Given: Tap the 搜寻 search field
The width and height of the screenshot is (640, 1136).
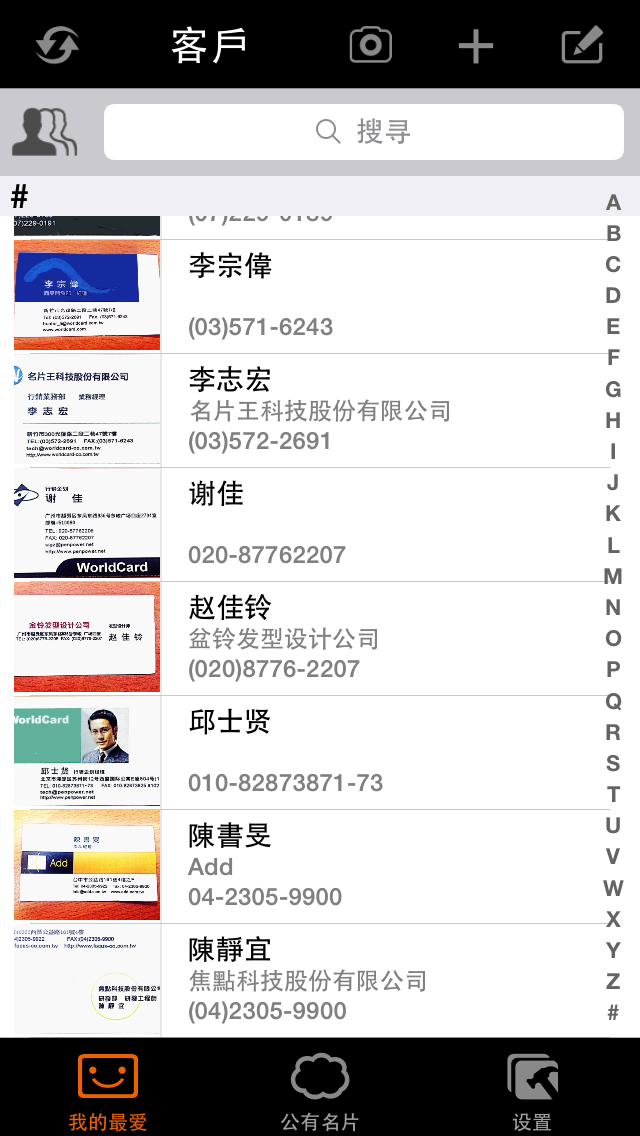Looking at the screenshot, I should [x=364, y=131].
